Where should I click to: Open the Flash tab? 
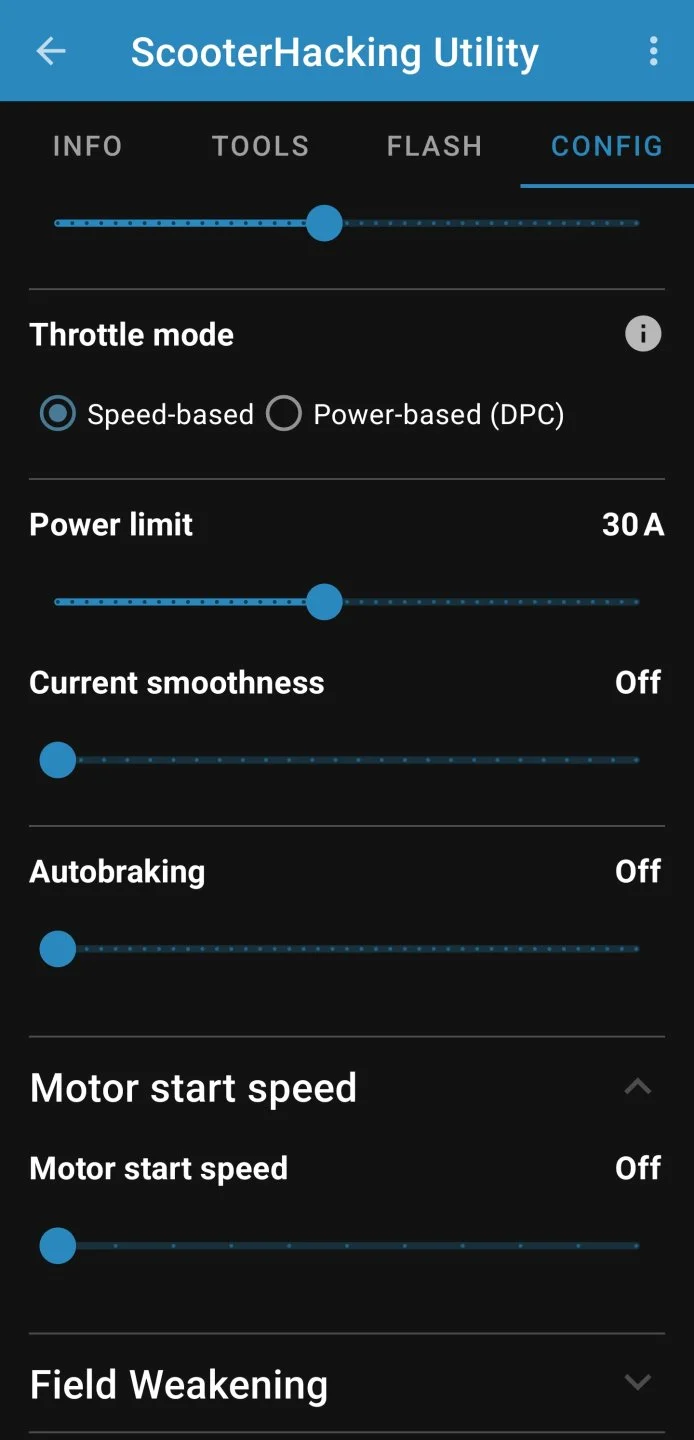[x=434, y=146]
